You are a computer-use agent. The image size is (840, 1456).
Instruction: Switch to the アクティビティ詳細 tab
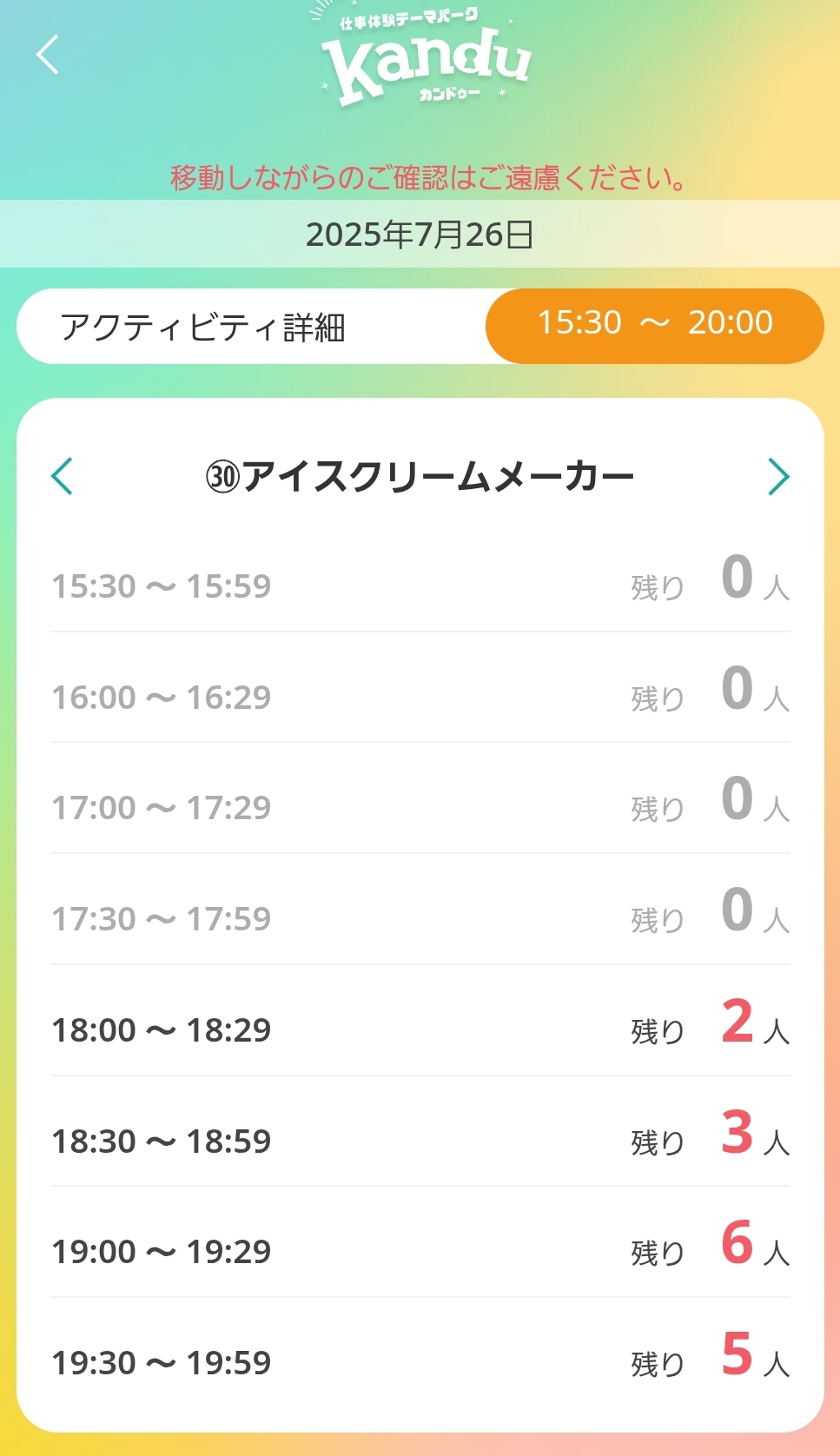[252, 327]
